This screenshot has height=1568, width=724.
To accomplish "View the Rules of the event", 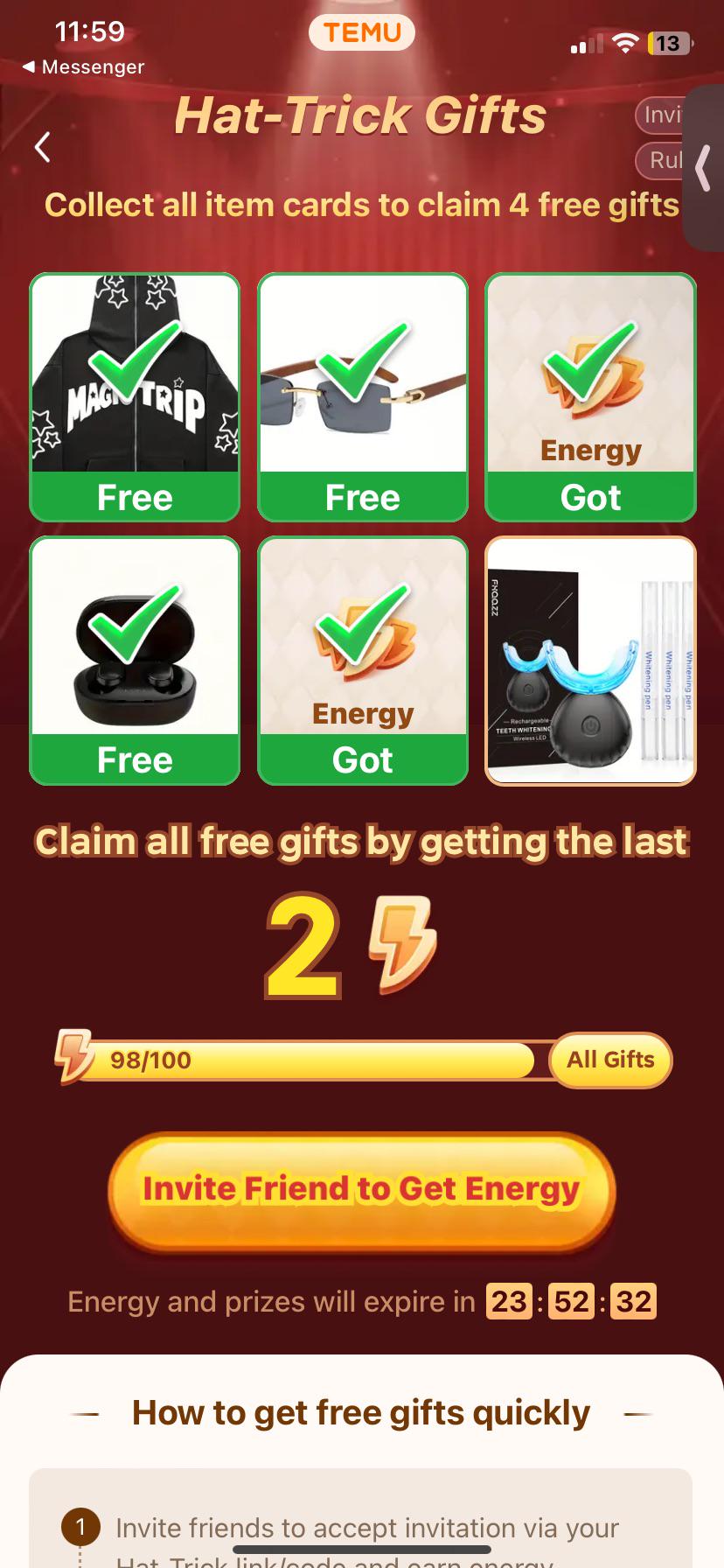I will tap(661, 160).
